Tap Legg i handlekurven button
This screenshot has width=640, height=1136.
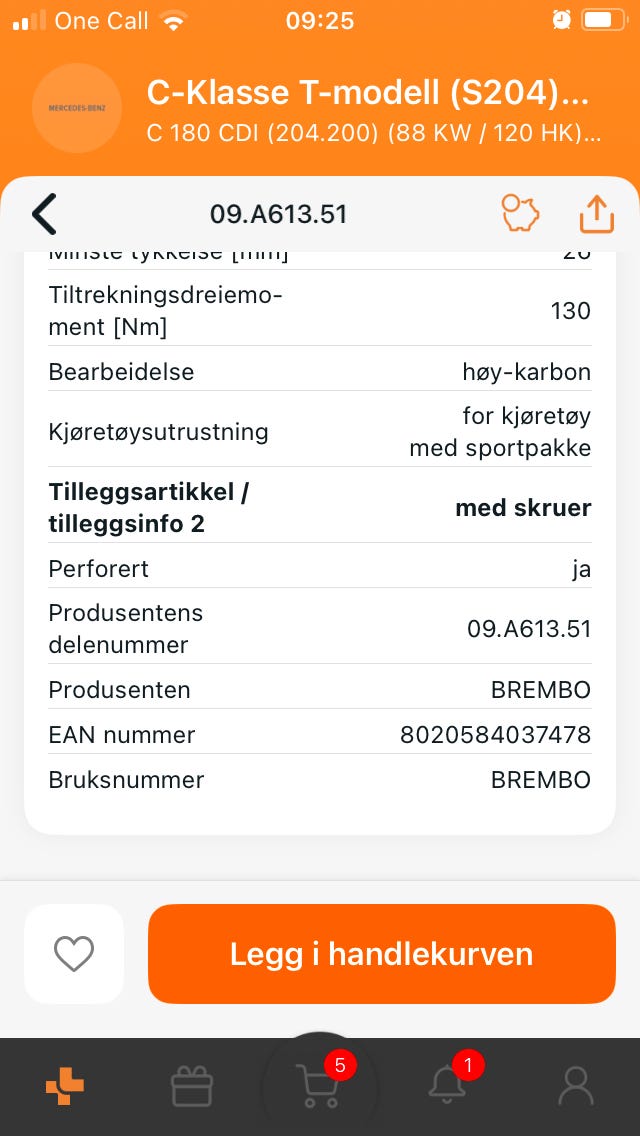point(381,954)
